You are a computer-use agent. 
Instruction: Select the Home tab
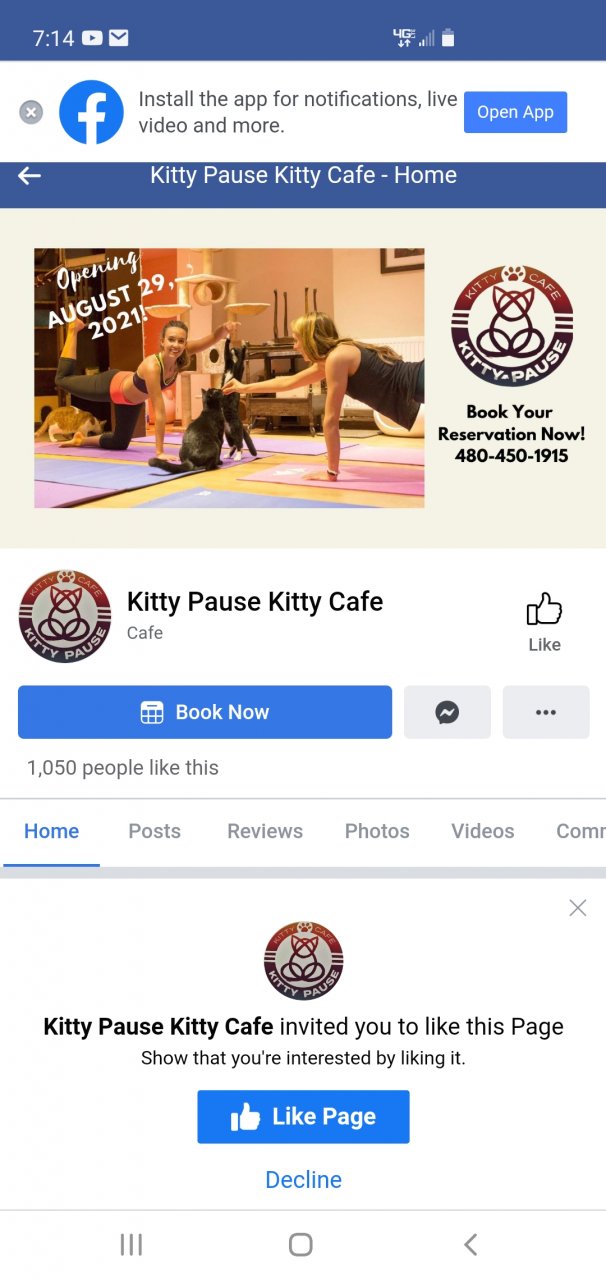[x=52, y=831]
